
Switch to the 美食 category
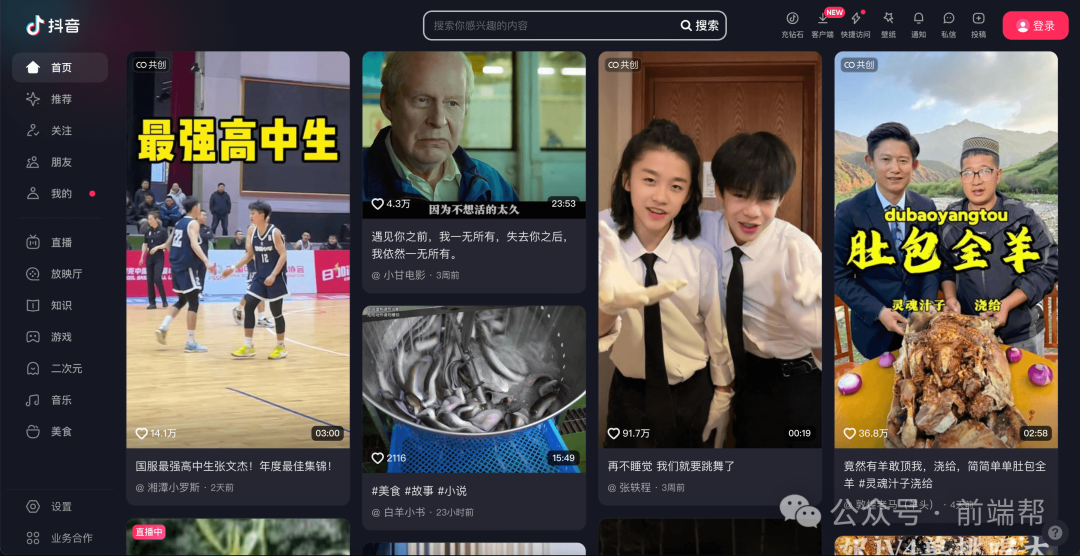point(61,432)
